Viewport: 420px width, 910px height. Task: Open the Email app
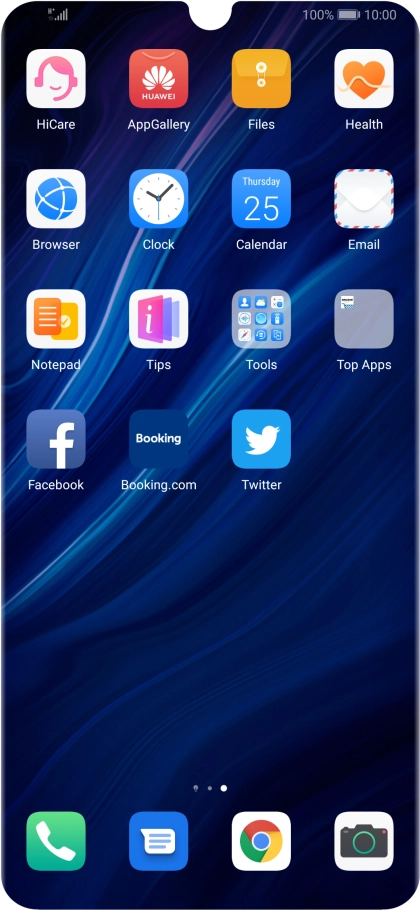click(x=364, y=198)
